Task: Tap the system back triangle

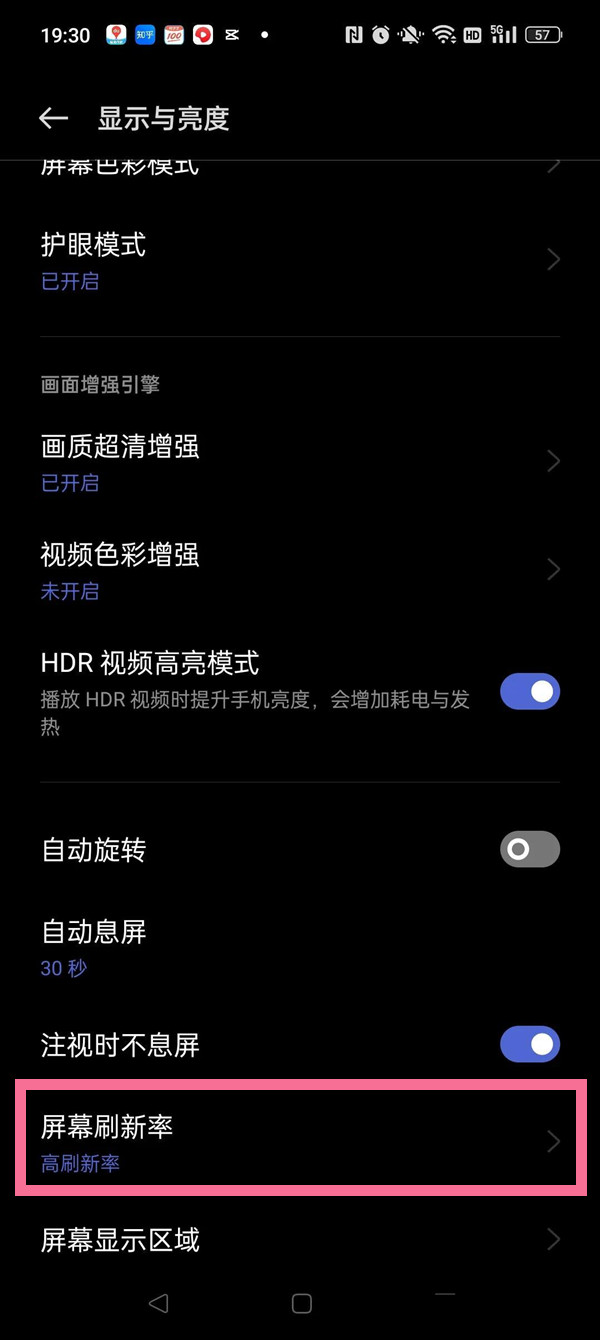Action: click(x=158, y=1303)
